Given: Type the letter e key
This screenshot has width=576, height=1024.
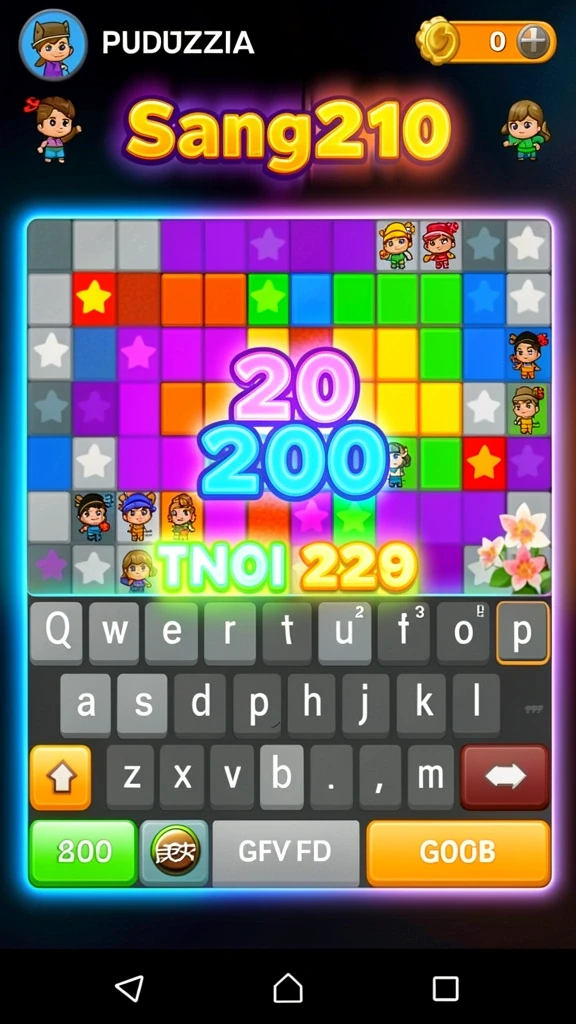Looking at the screenshot, I should click(172, 633).
